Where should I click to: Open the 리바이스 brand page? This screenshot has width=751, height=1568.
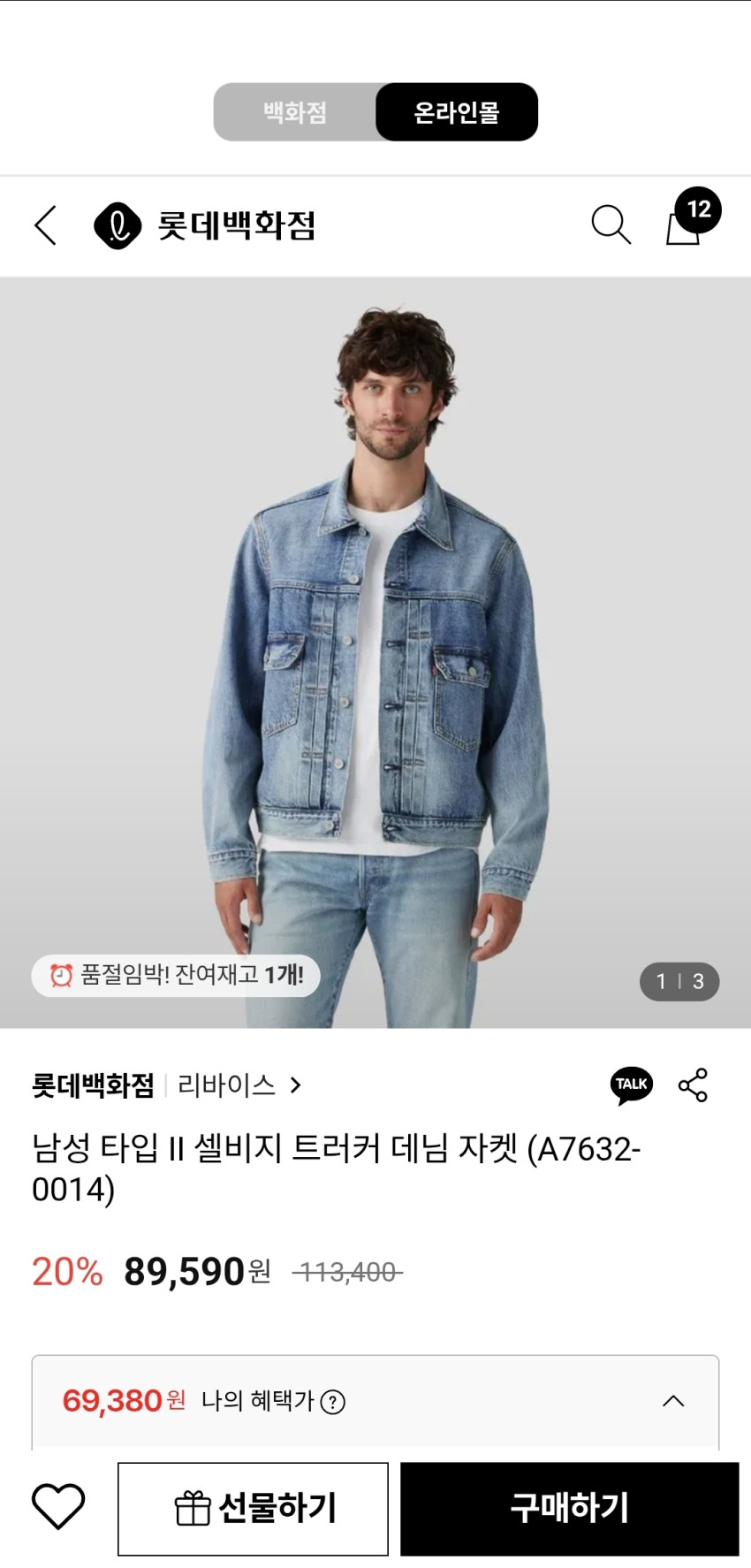(x=239, y=1085)
